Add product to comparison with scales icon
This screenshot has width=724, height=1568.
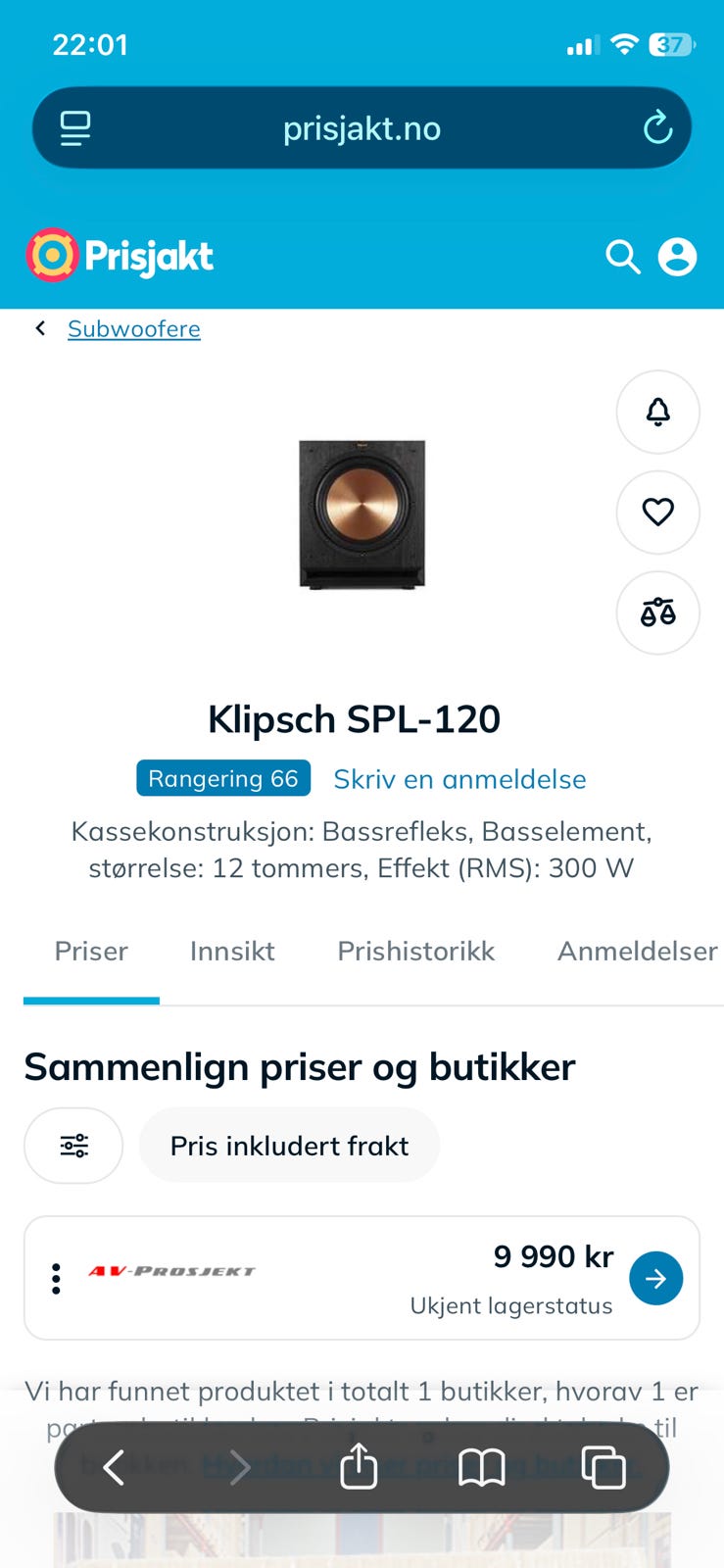click(x=657, y=612)
